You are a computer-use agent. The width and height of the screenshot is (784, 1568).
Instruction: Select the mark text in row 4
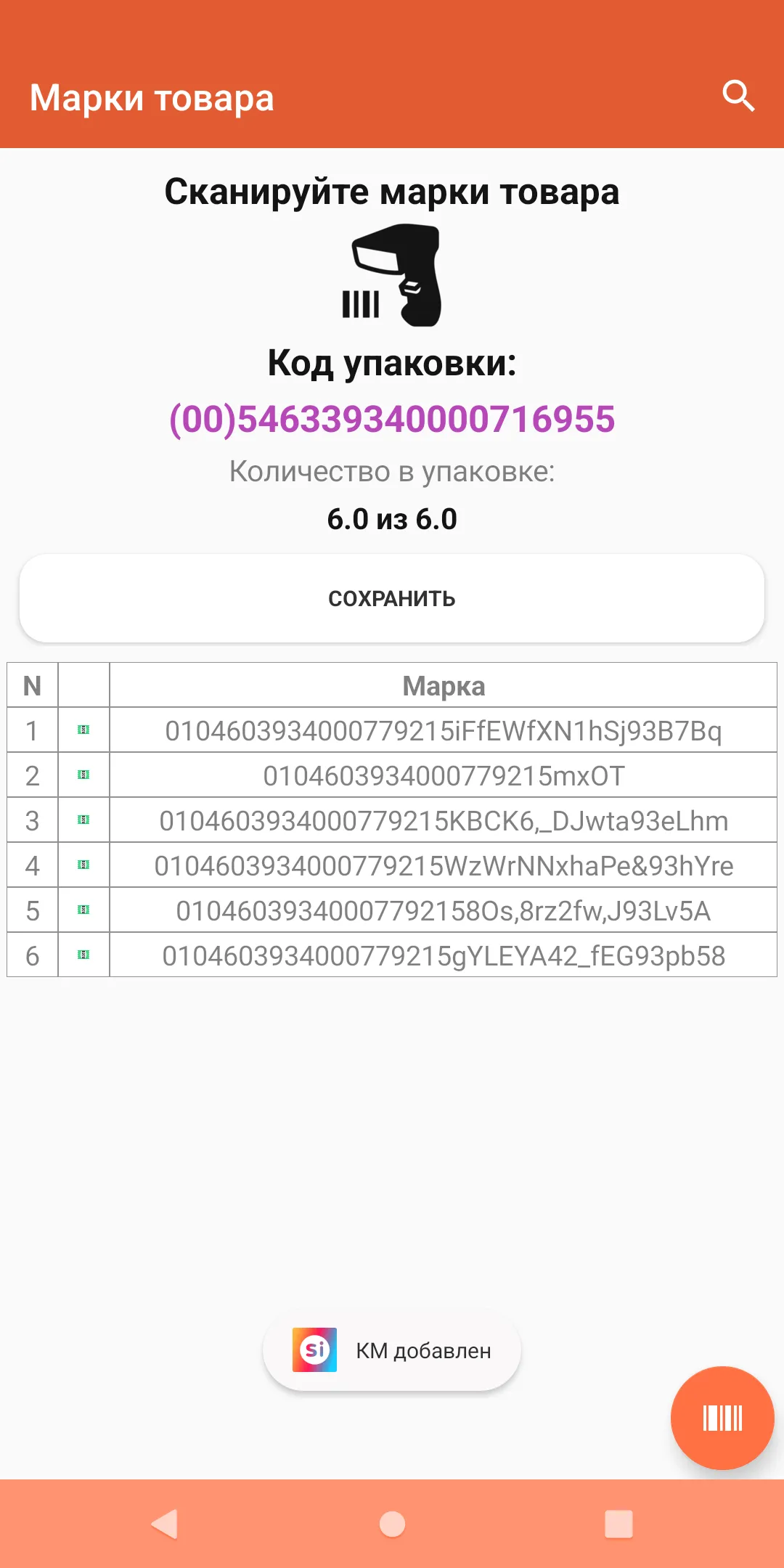(x=445, y=865)
